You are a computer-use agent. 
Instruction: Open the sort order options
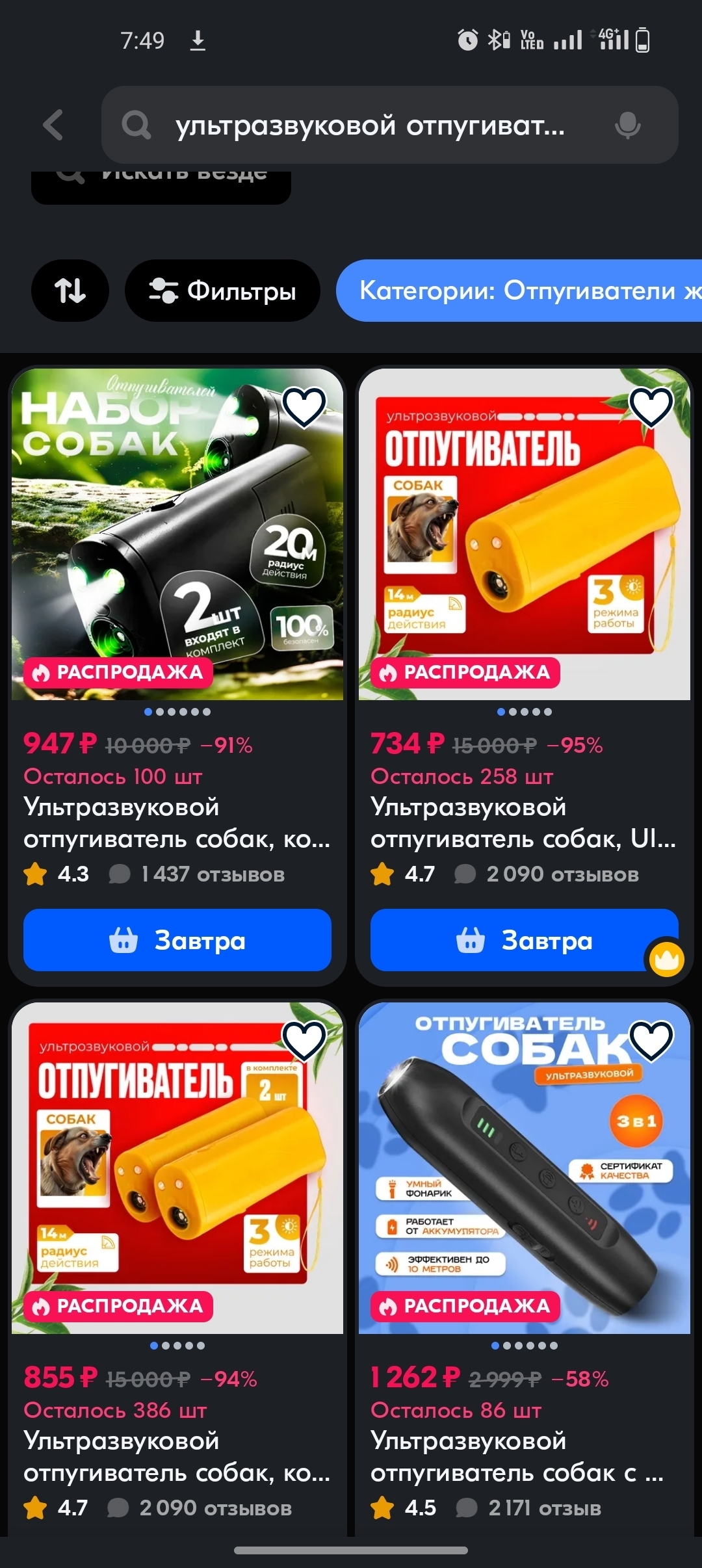coord(70,291)
